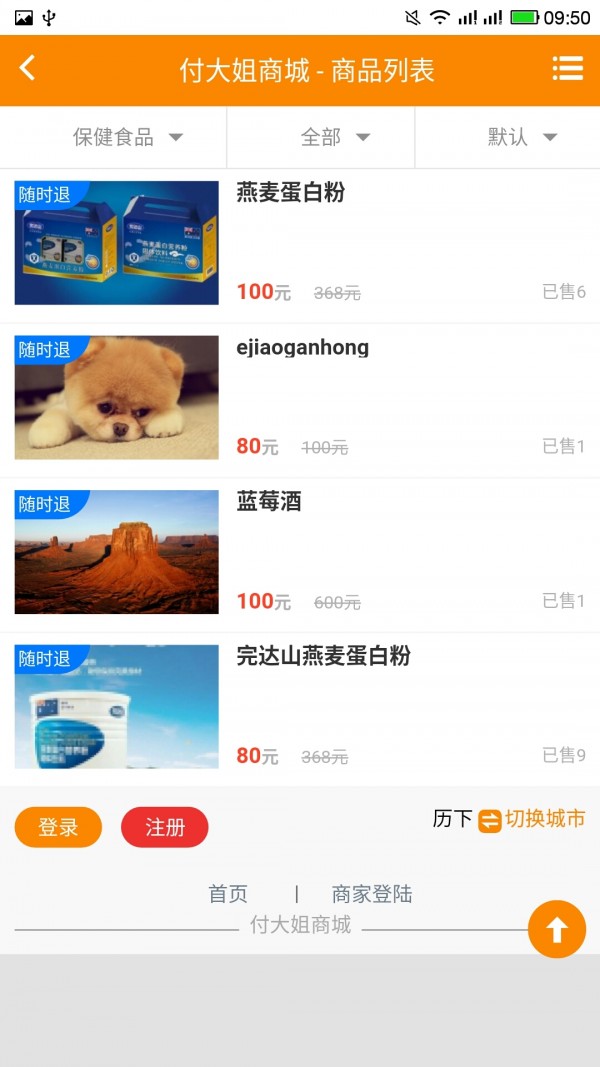Tap the 登录 button
600x1067 pixels.
[x=58, y=827]
